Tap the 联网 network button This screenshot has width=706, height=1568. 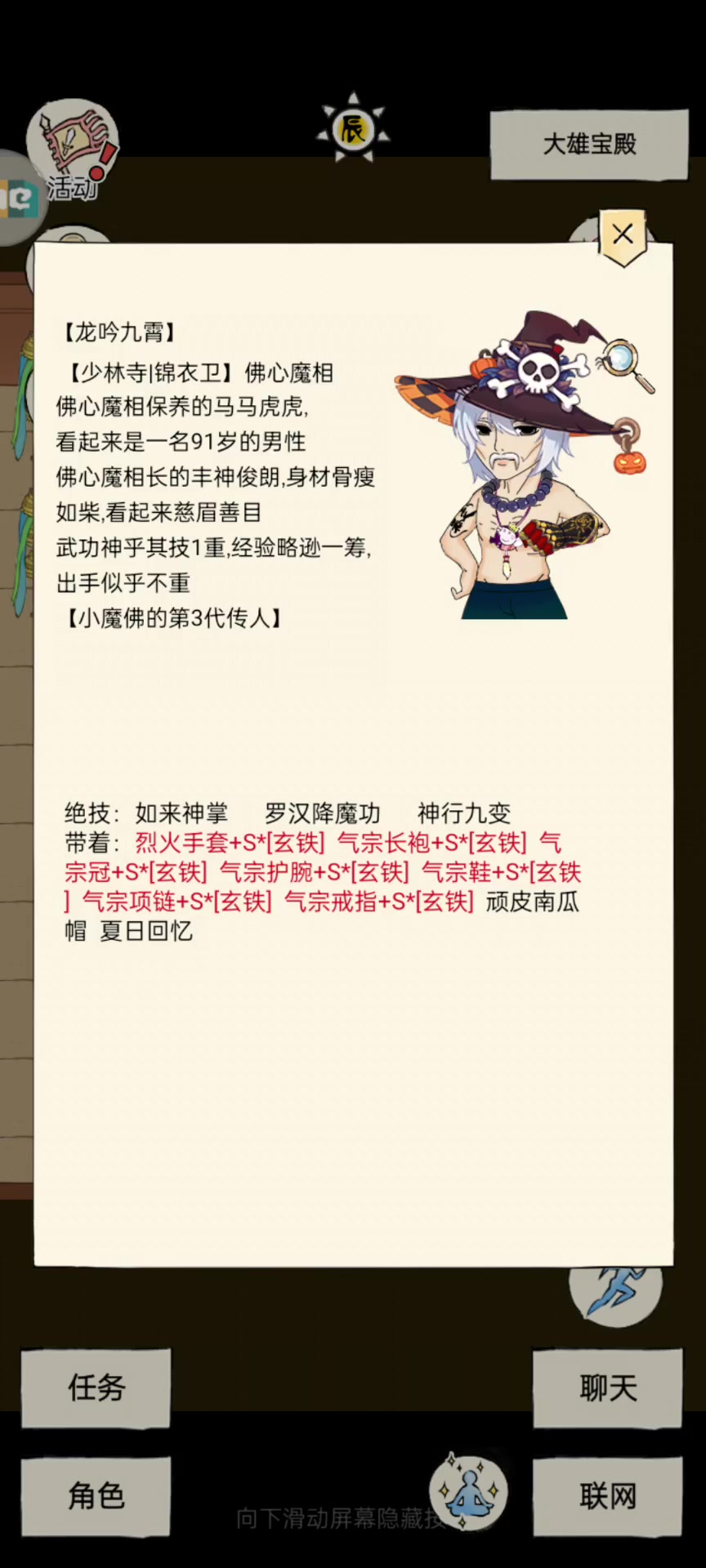[x=607, y=1496]
